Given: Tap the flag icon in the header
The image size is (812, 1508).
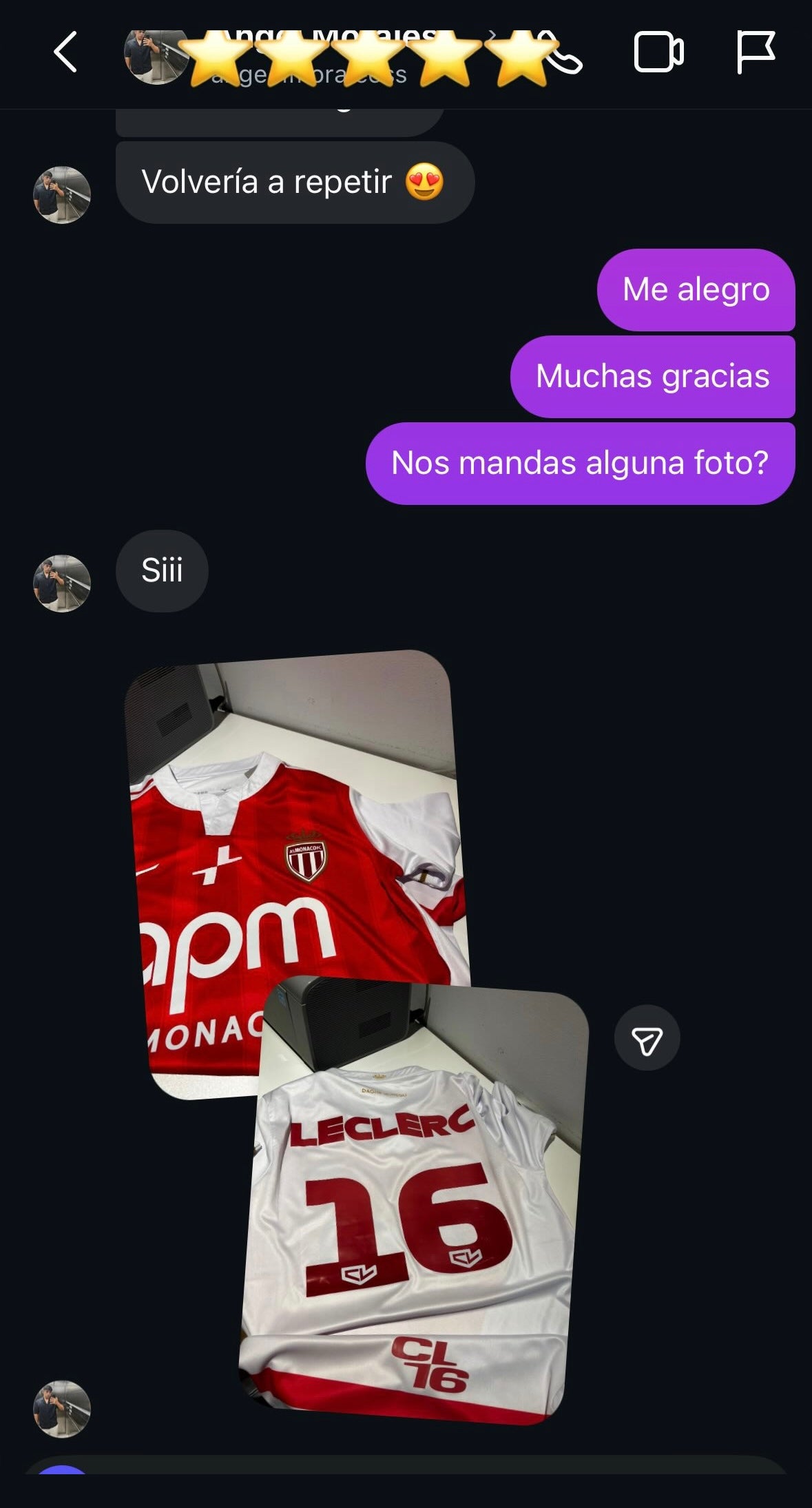Looking at the screenshot, I should coord(756,52).
